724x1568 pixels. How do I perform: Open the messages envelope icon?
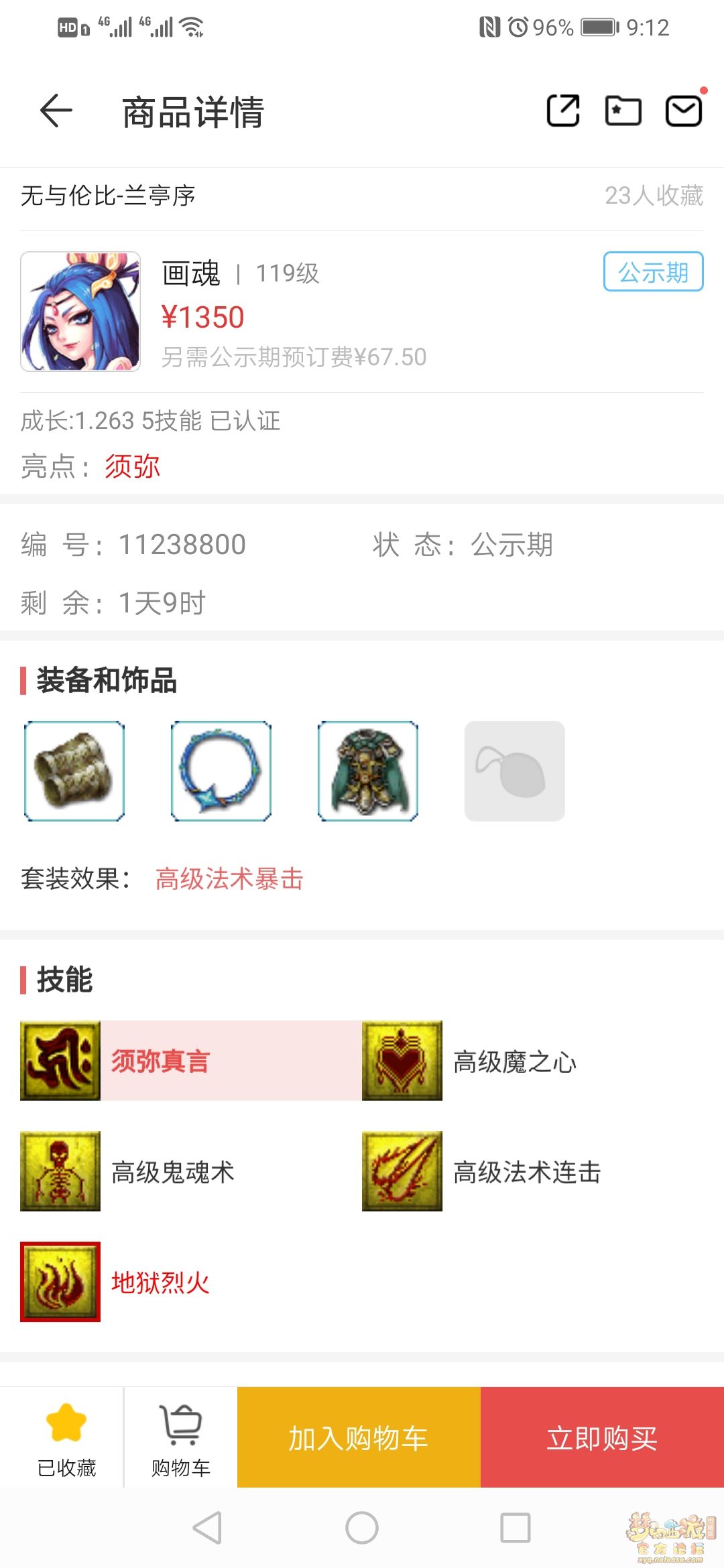tap(683, 111)
